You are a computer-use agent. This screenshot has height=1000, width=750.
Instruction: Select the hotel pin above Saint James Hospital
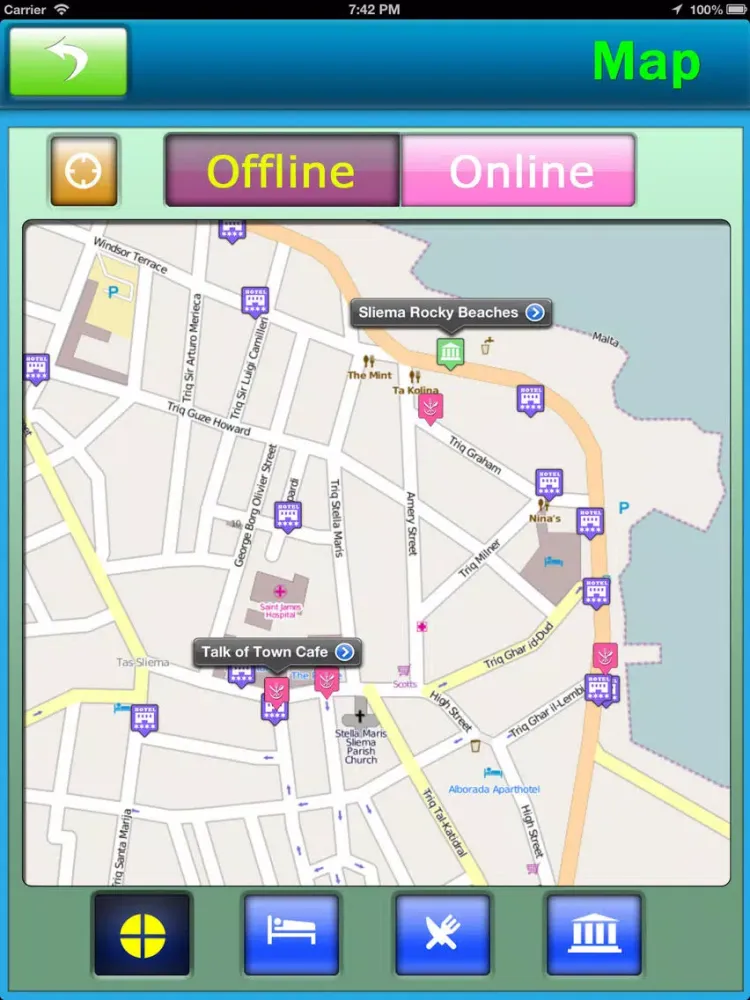coord(288,515)
